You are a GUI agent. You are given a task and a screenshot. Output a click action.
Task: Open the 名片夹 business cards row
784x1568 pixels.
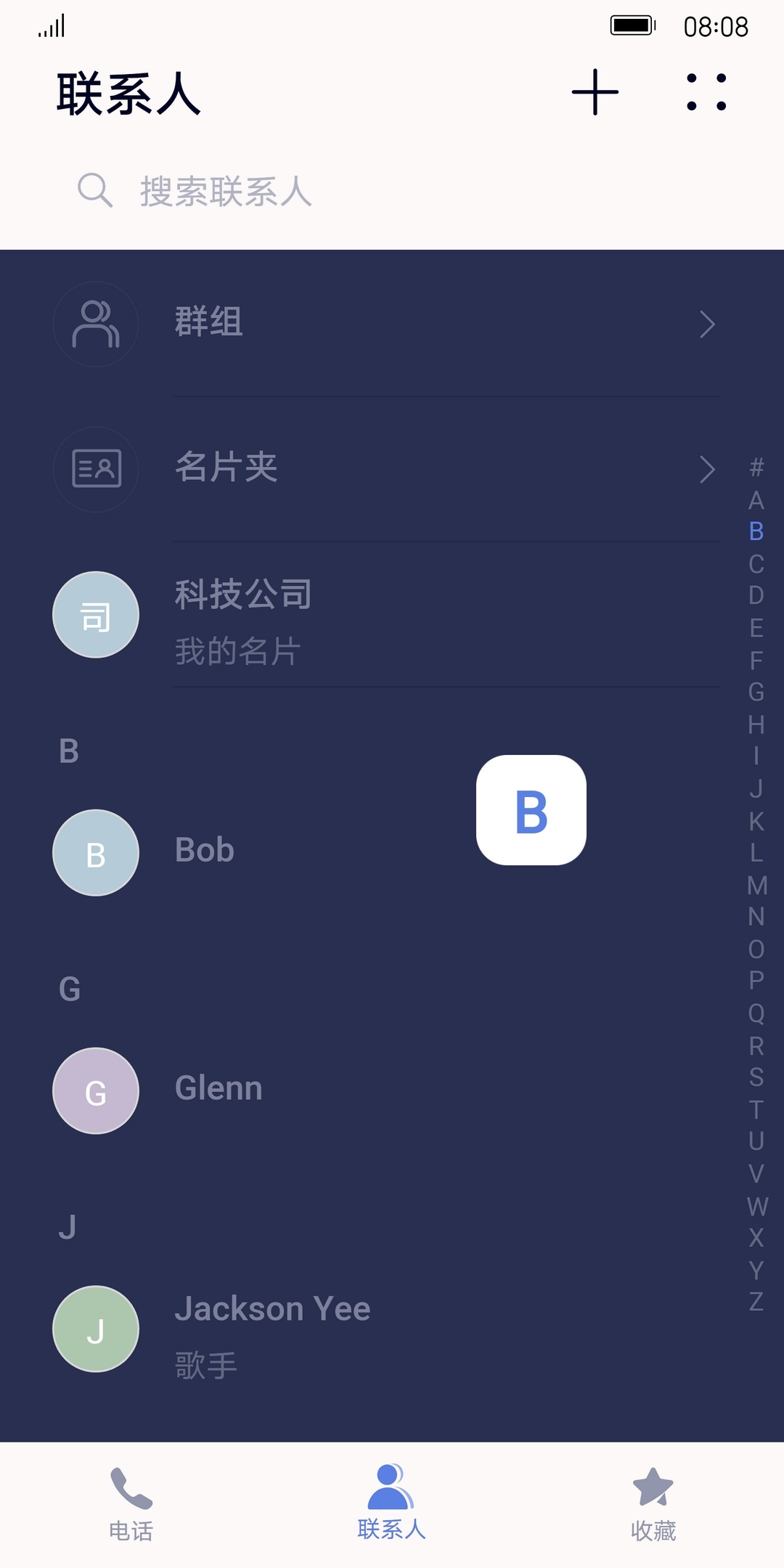point(392,468)
